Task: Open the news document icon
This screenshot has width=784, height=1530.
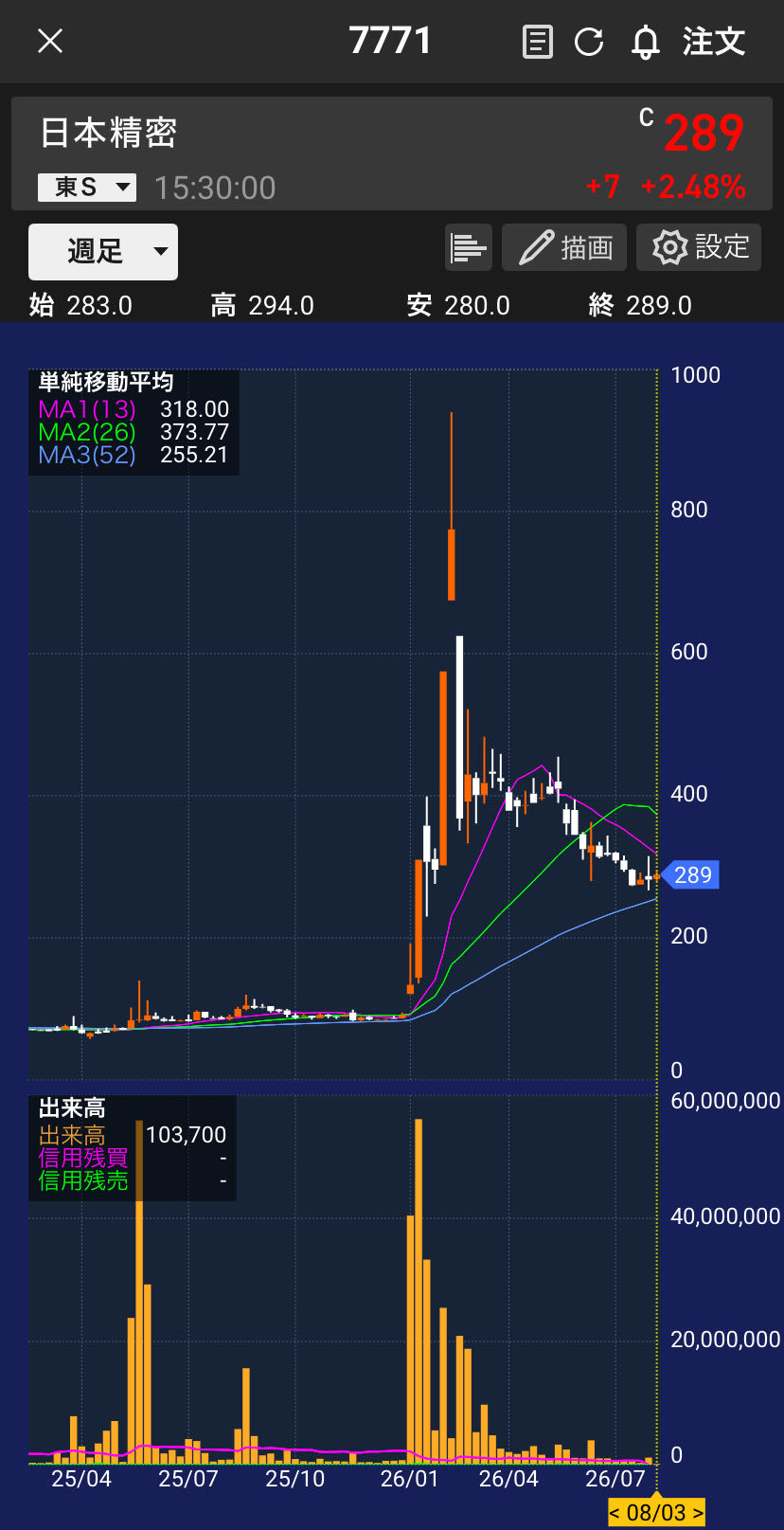Action: 537,42
